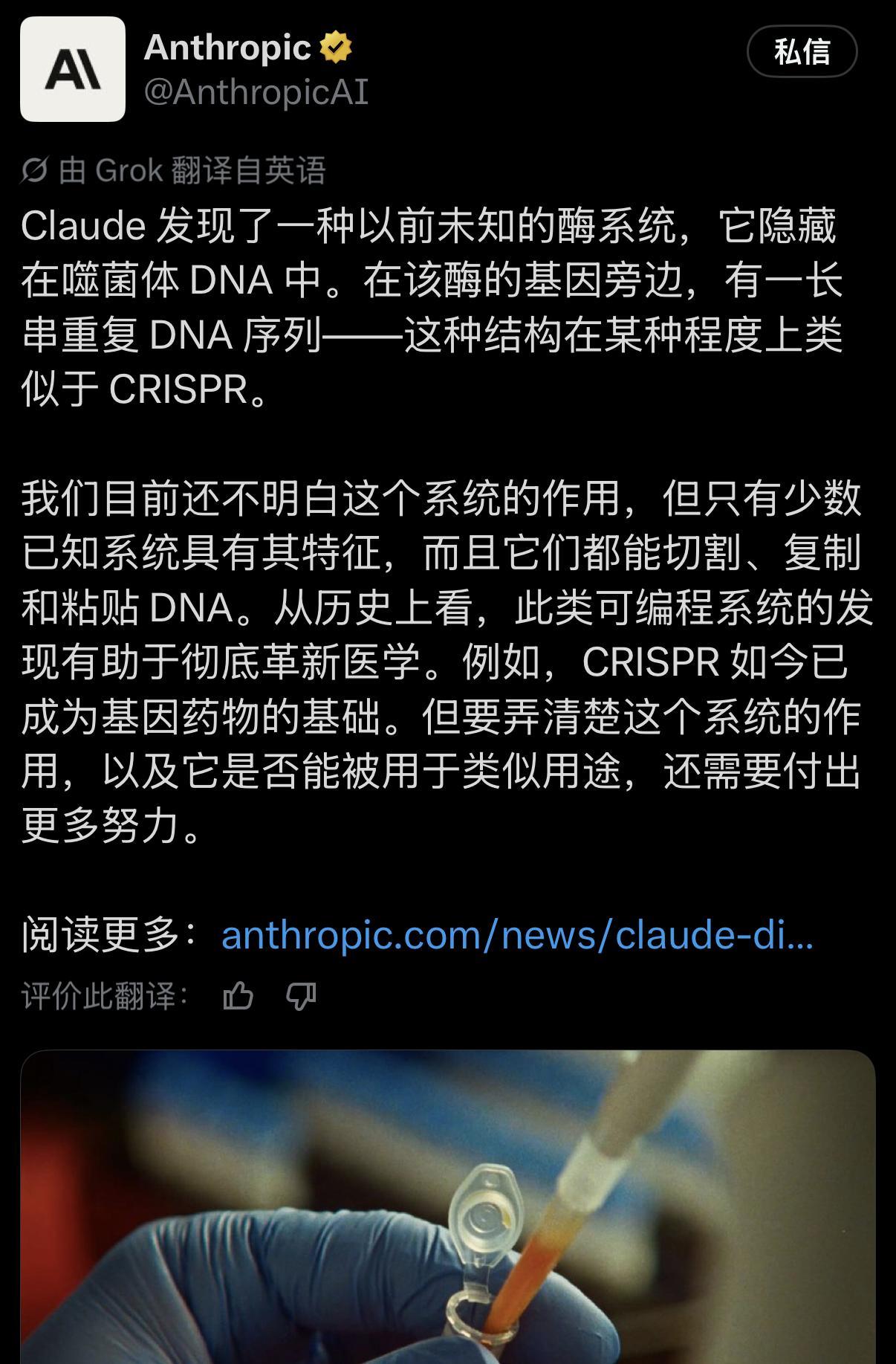Open the attached pipette photo
This screenshot has width=896, height=1364.
point(448,1206)
